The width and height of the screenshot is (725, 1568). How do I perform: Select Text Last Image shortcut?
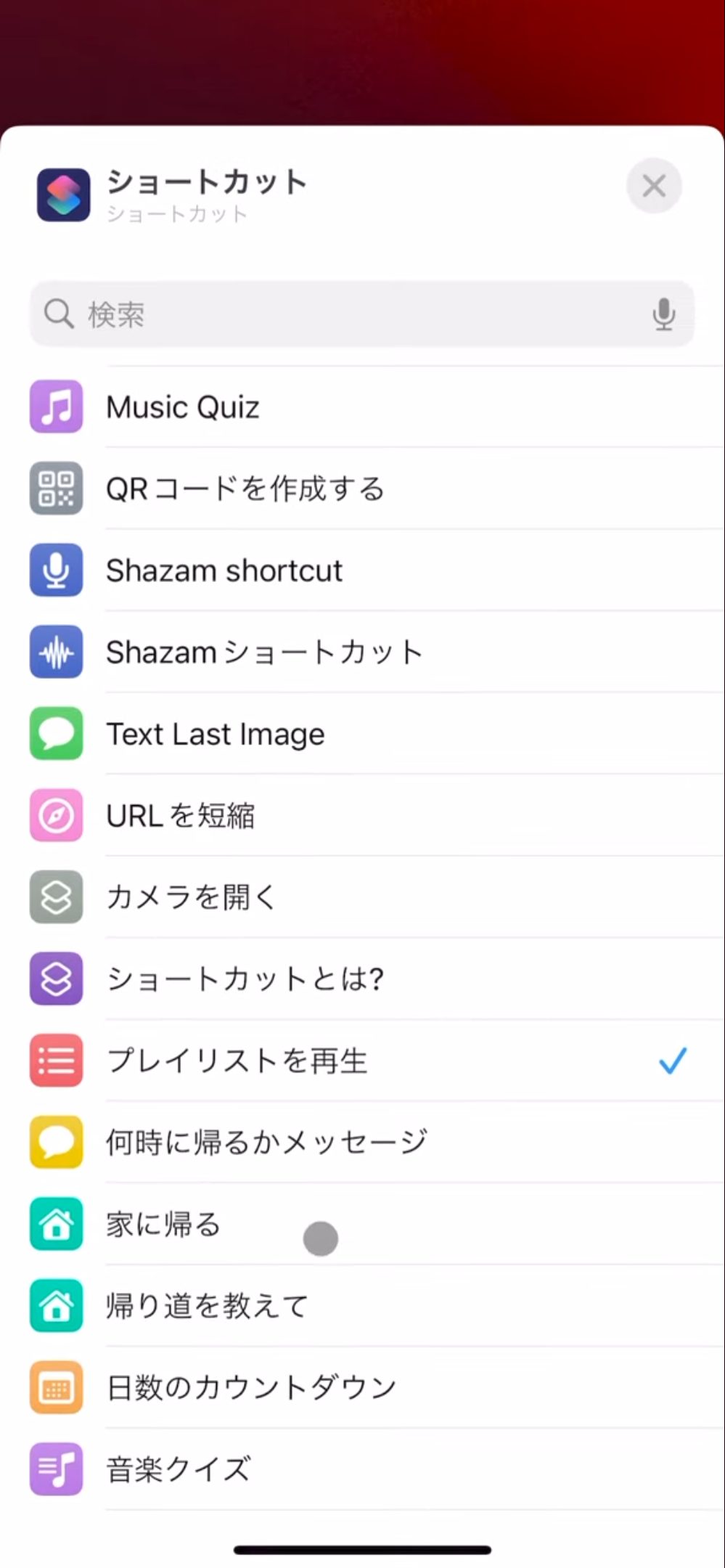click(362, 734)
